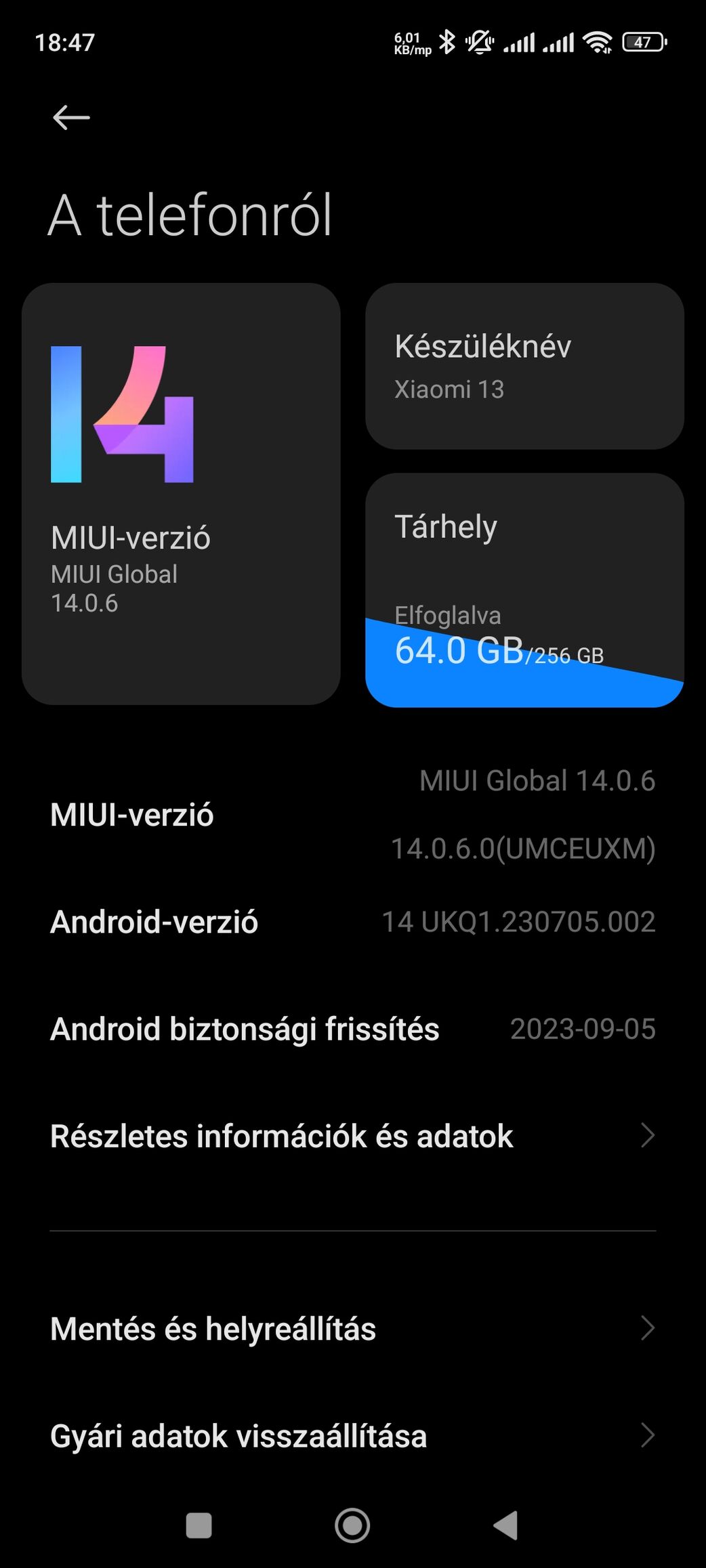706x1568 pixels.
Task: Open the Készüléknév Xiaomi 13 card
Action: 524,366
